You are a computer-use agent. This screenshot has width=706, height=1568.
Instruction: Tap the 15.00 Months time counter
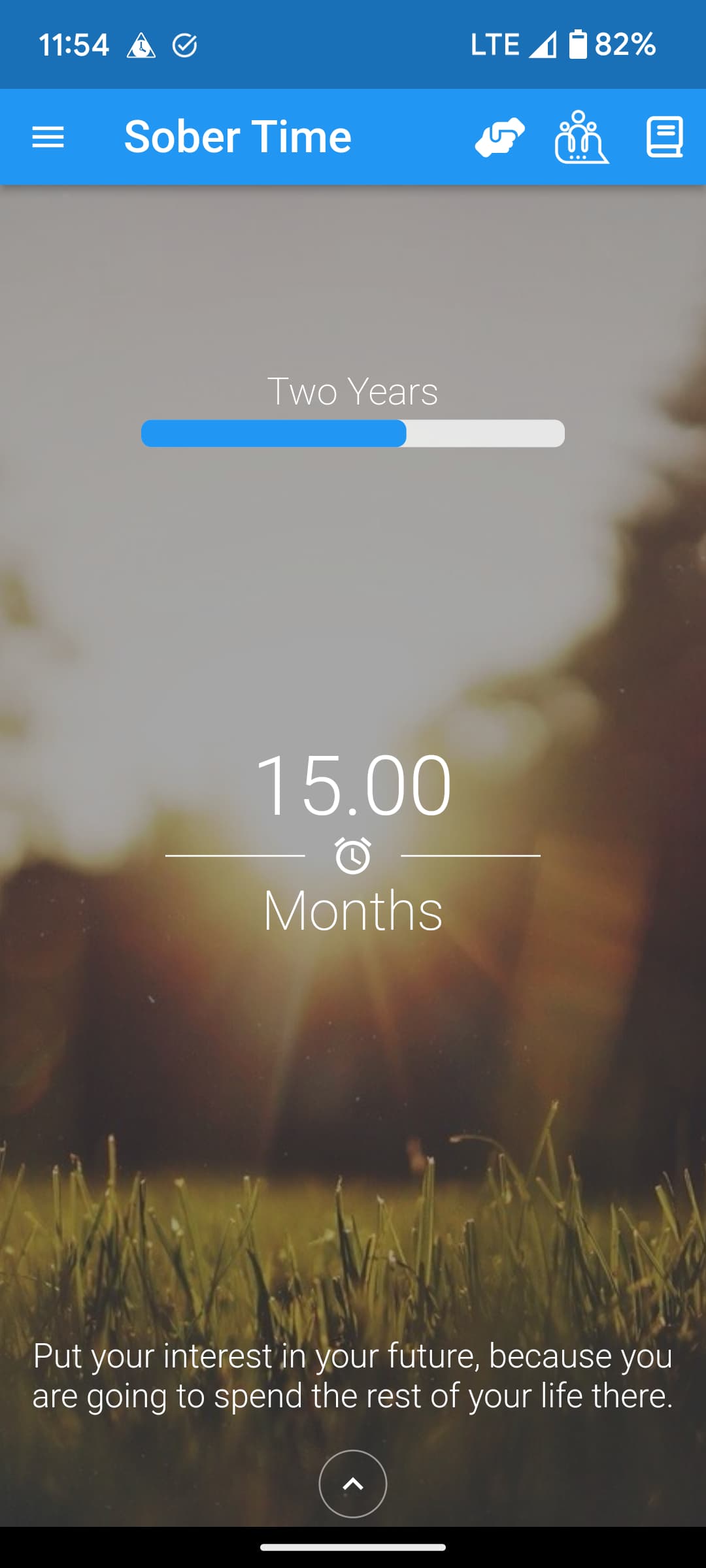click(x=353, y=843)
